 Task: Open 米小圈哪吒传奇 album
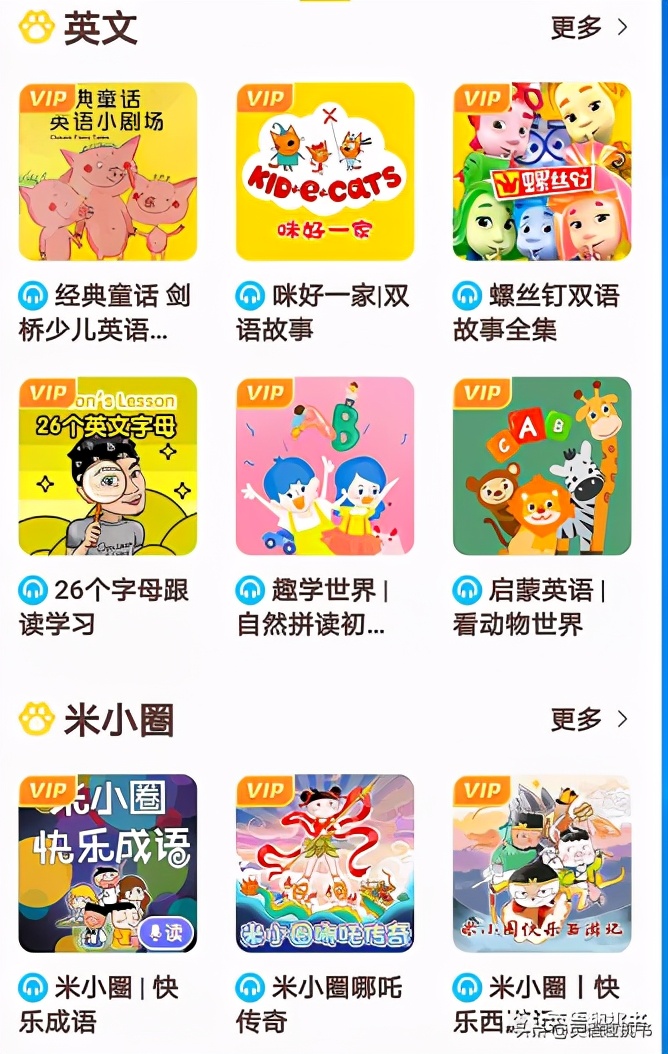click(325, 864)
